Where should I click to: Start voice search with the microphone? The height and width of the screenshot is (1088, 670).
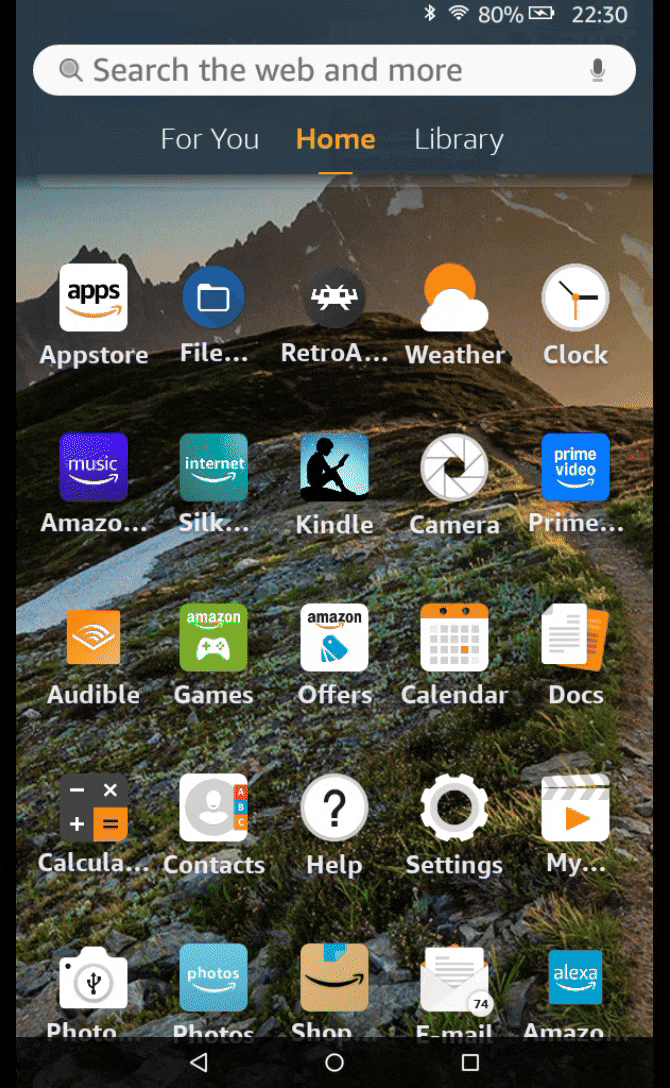597,70
